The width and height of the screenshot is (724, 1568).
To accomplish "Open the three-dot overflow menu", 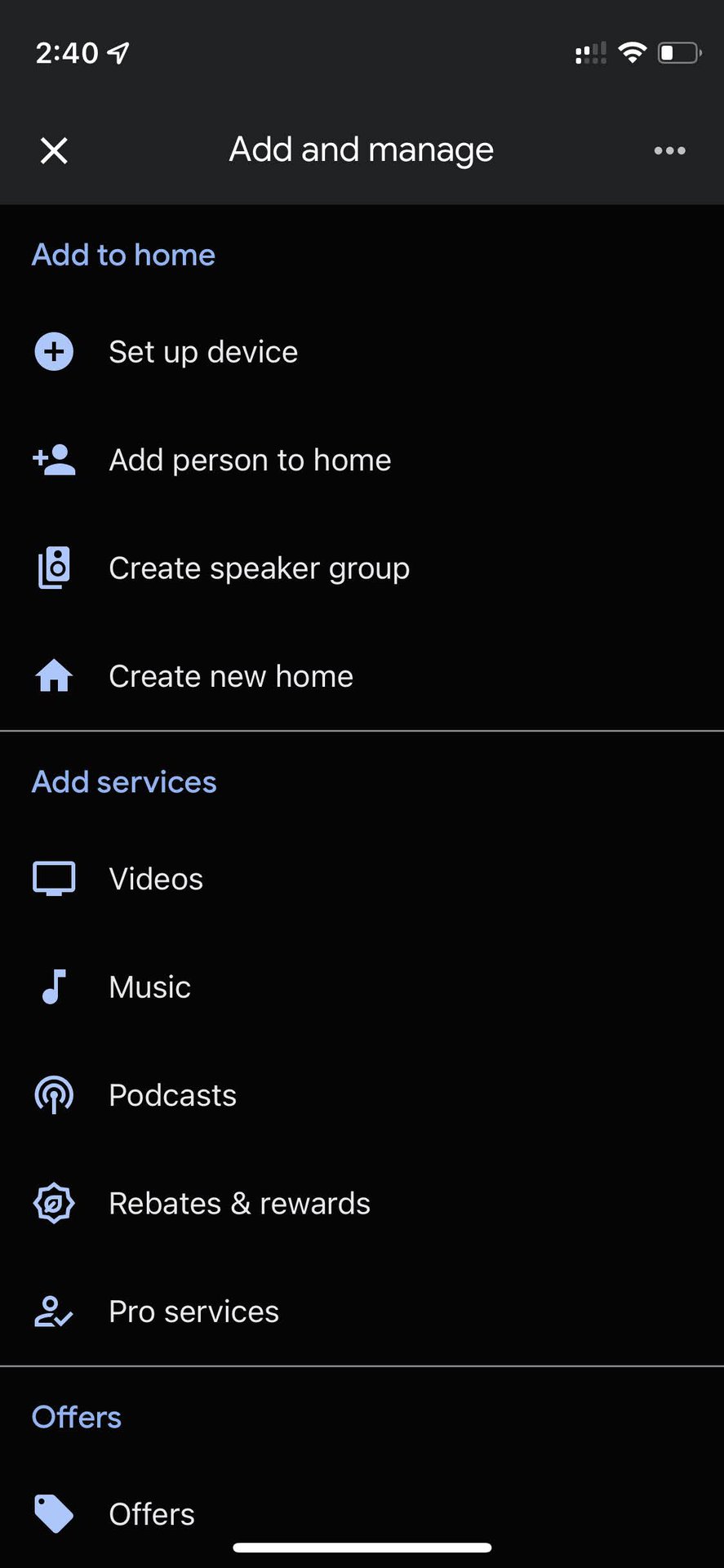I will click(x=669, y=150).
